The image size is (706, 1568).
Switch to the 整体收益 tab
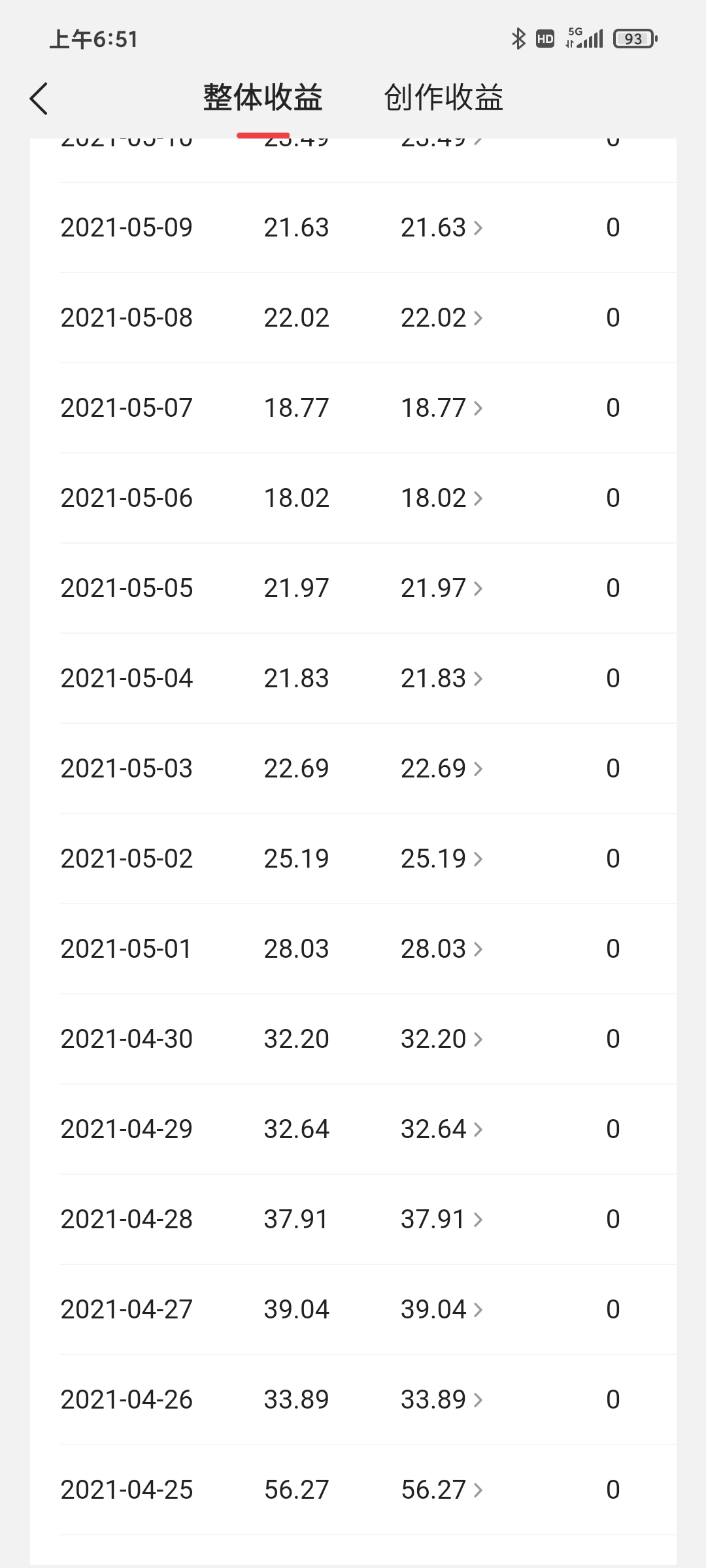(263, 98)
